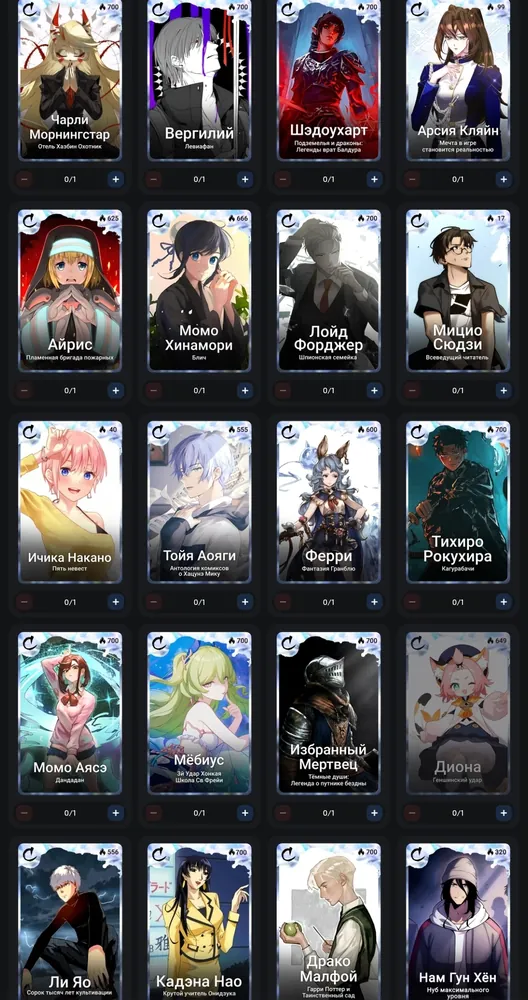
Task: Open the Мёбиус card
Action: [199, 712]
